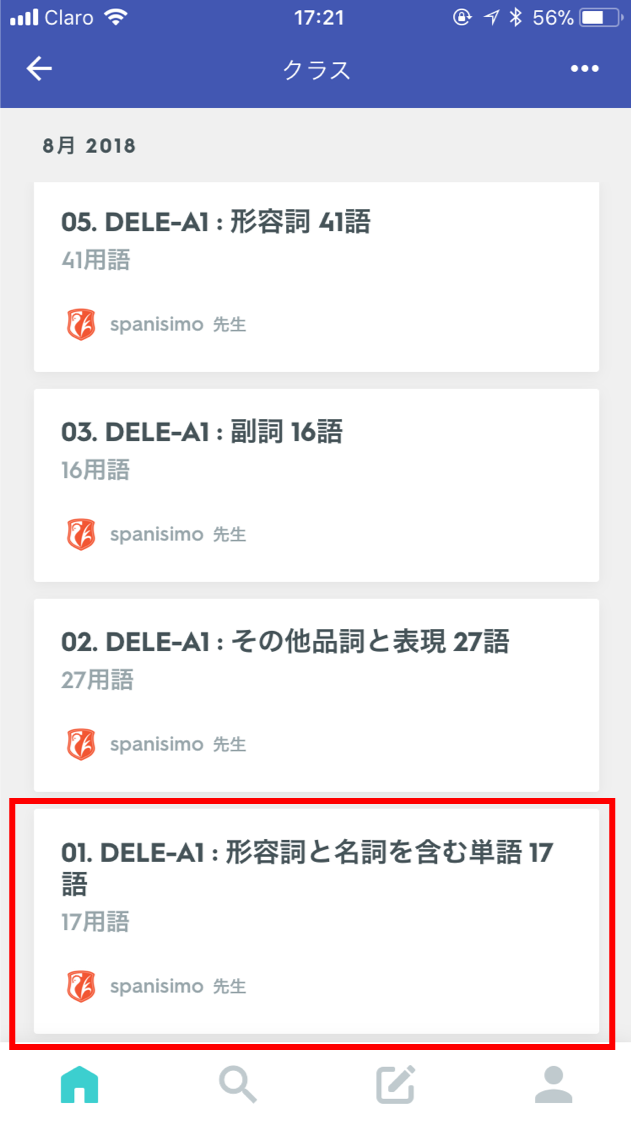Screen dimensions: 631x1125
Task: Open the 05. DELE-A1 形容詞 41語 set
Action: [317, 277]
